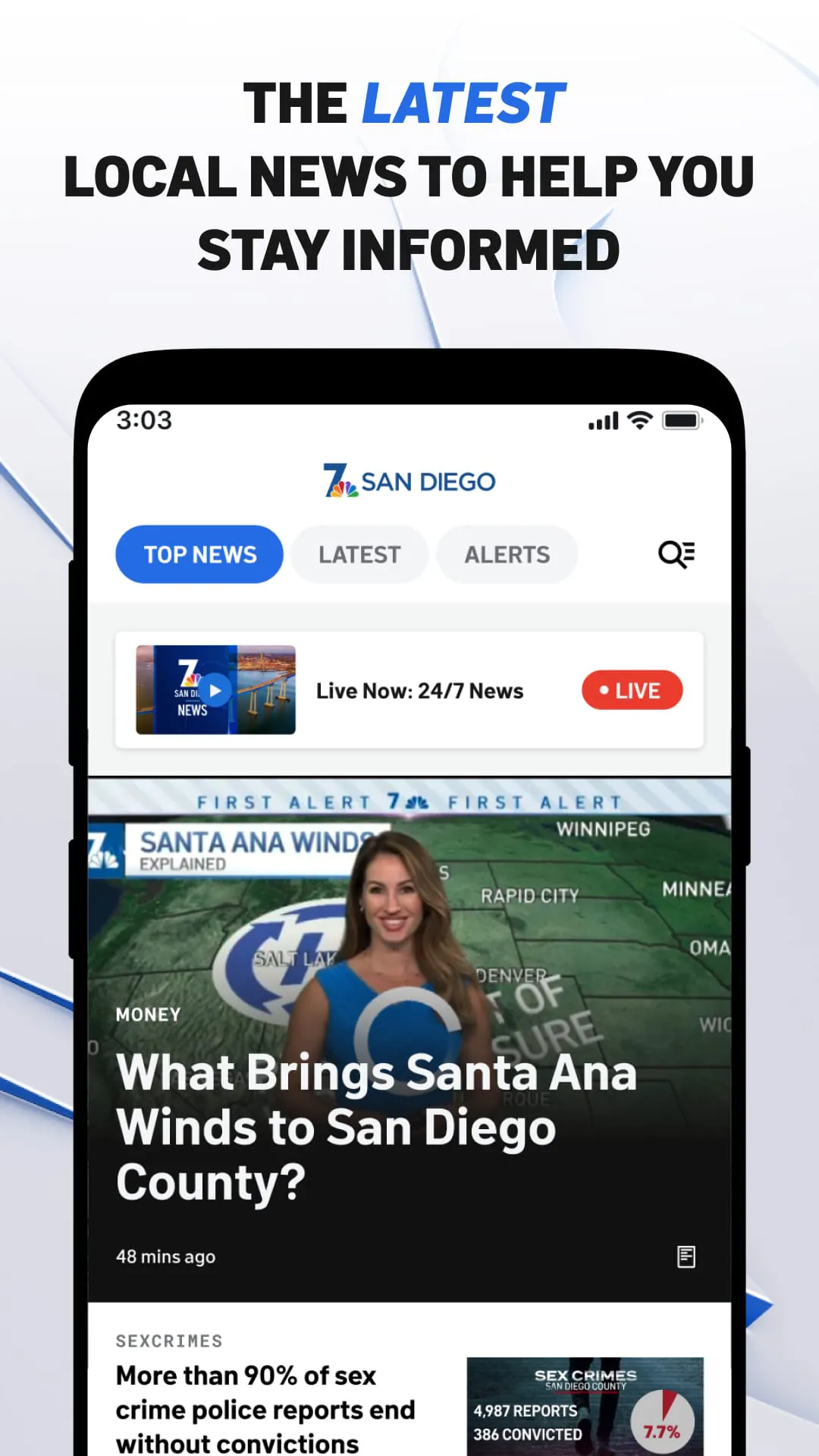Tap the article document icon below the headline
Viewport: 819px width, 1456px height.
[686, 1256]
